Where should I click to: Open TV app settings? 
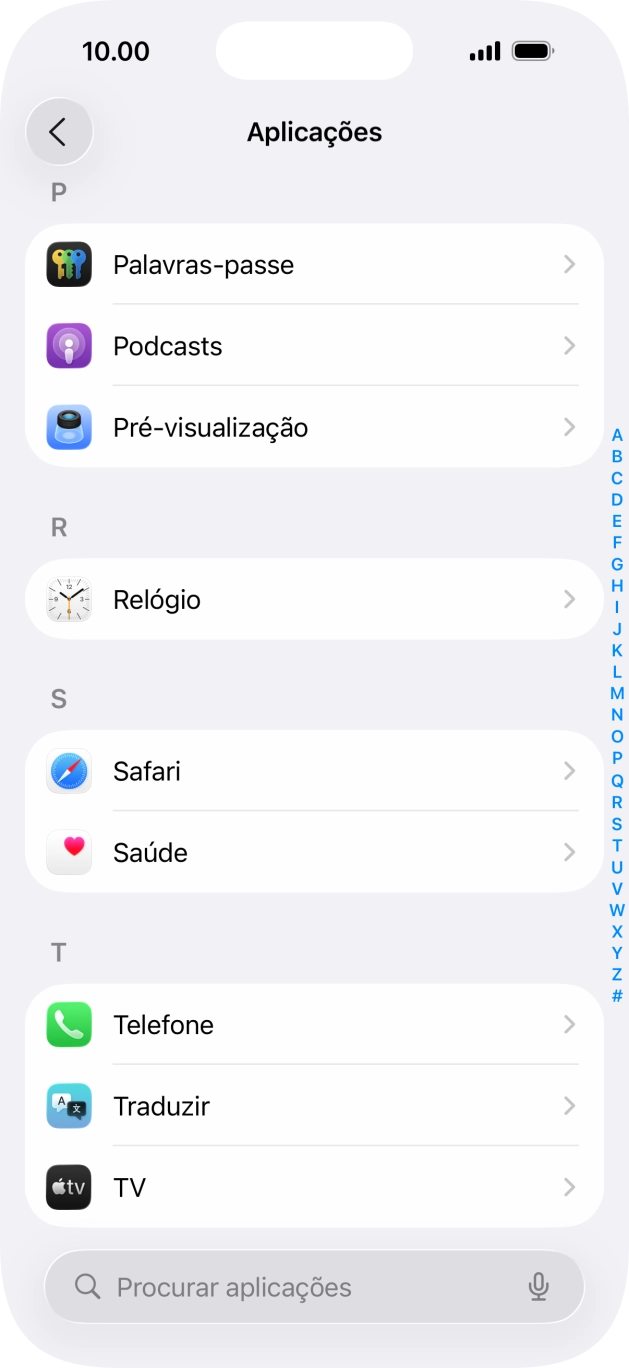point(314,1188)
